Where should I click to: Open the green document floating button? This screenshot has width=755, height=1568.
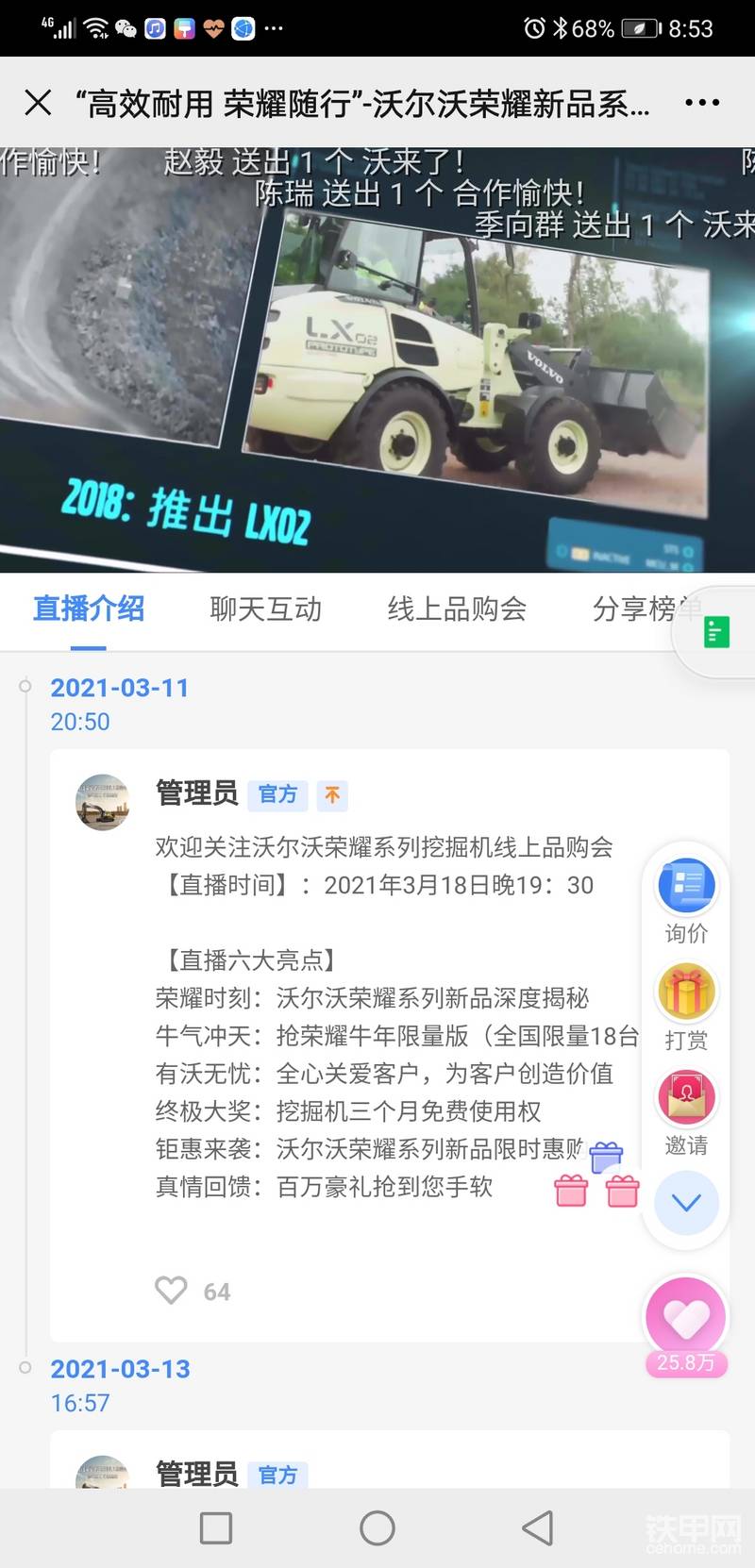717,632
